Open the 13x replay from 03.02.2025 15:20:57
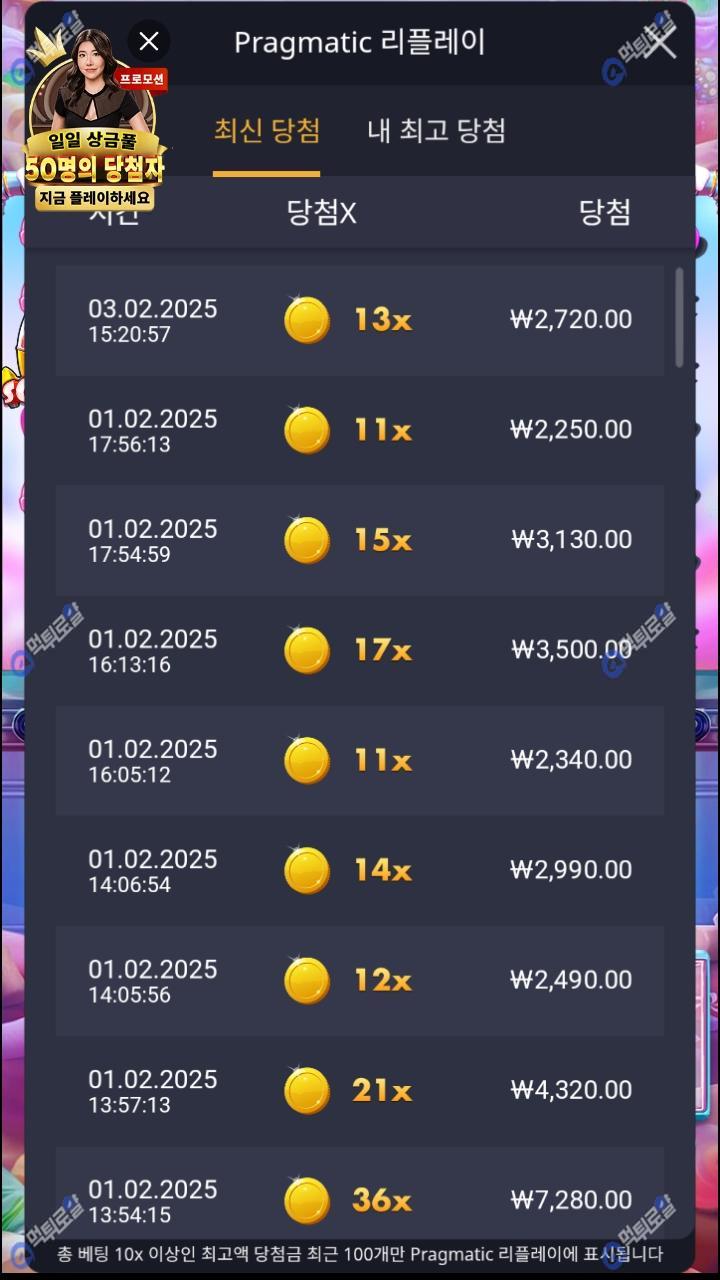720x1280 pixels. pyautogui.click(x=360, y=320)
